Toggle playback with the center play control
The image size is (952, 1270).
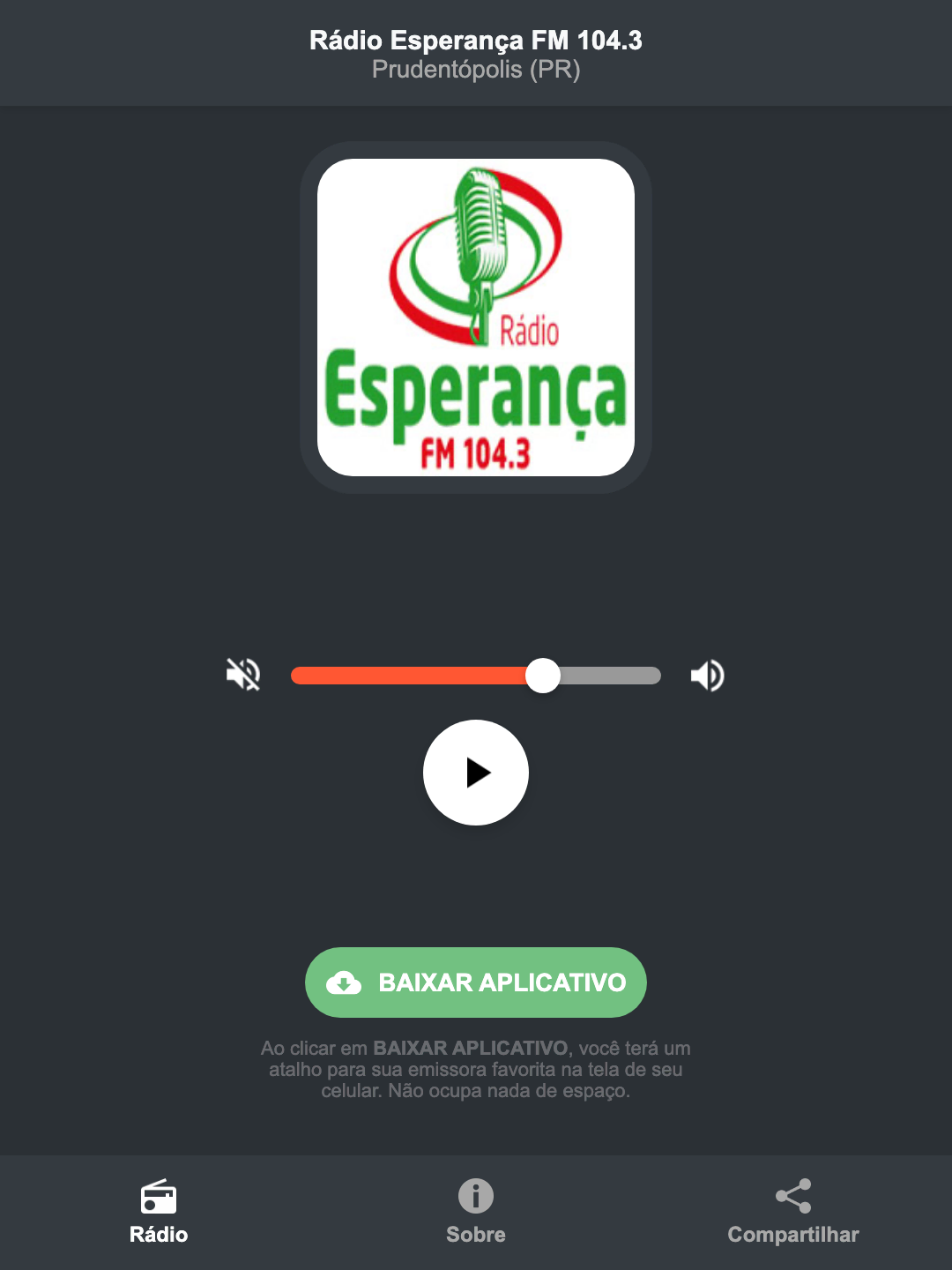475,773
